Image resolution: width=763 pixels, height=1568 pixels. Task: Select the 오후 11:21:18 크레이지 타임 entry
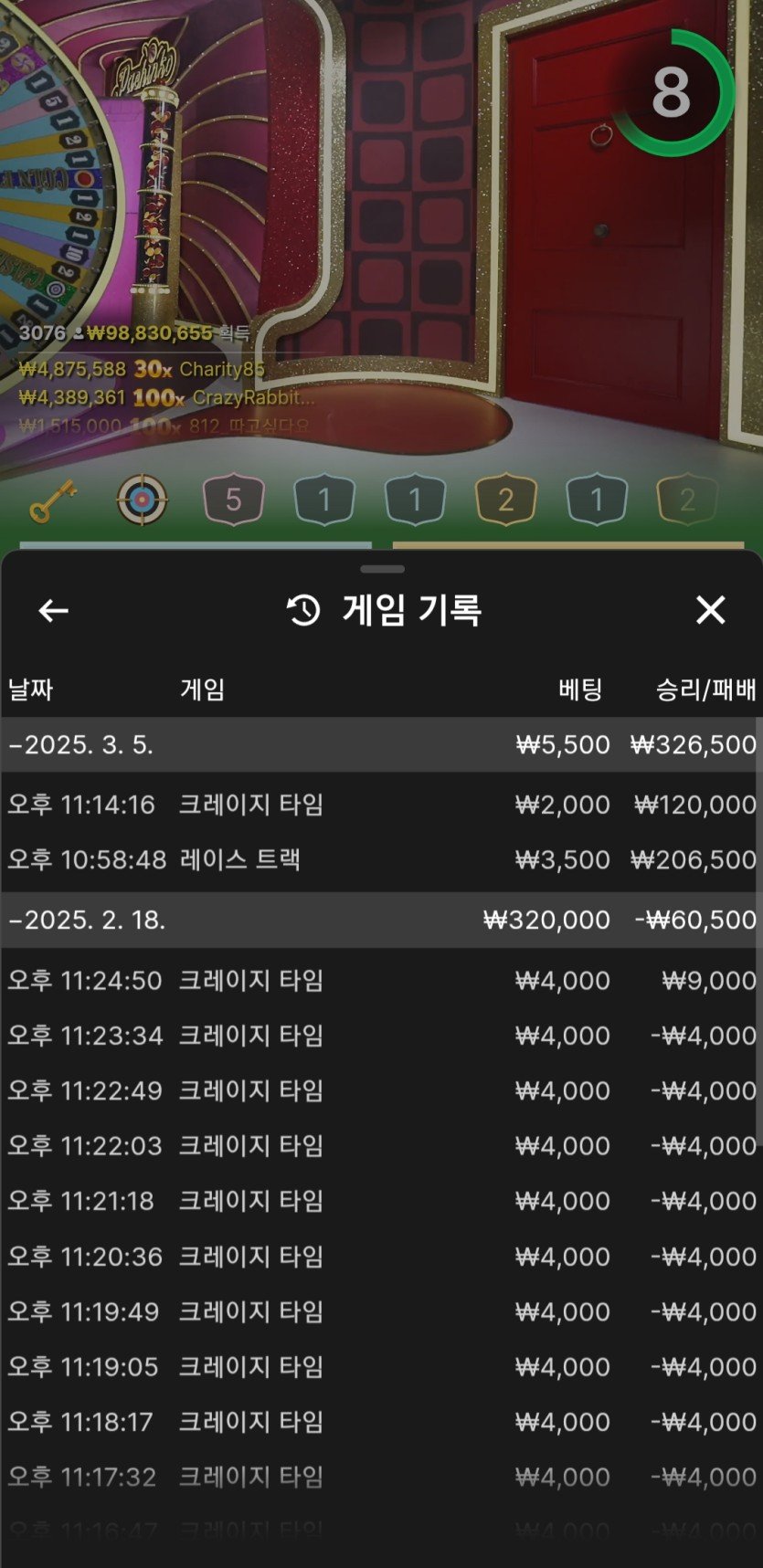tap(380, 1201)
